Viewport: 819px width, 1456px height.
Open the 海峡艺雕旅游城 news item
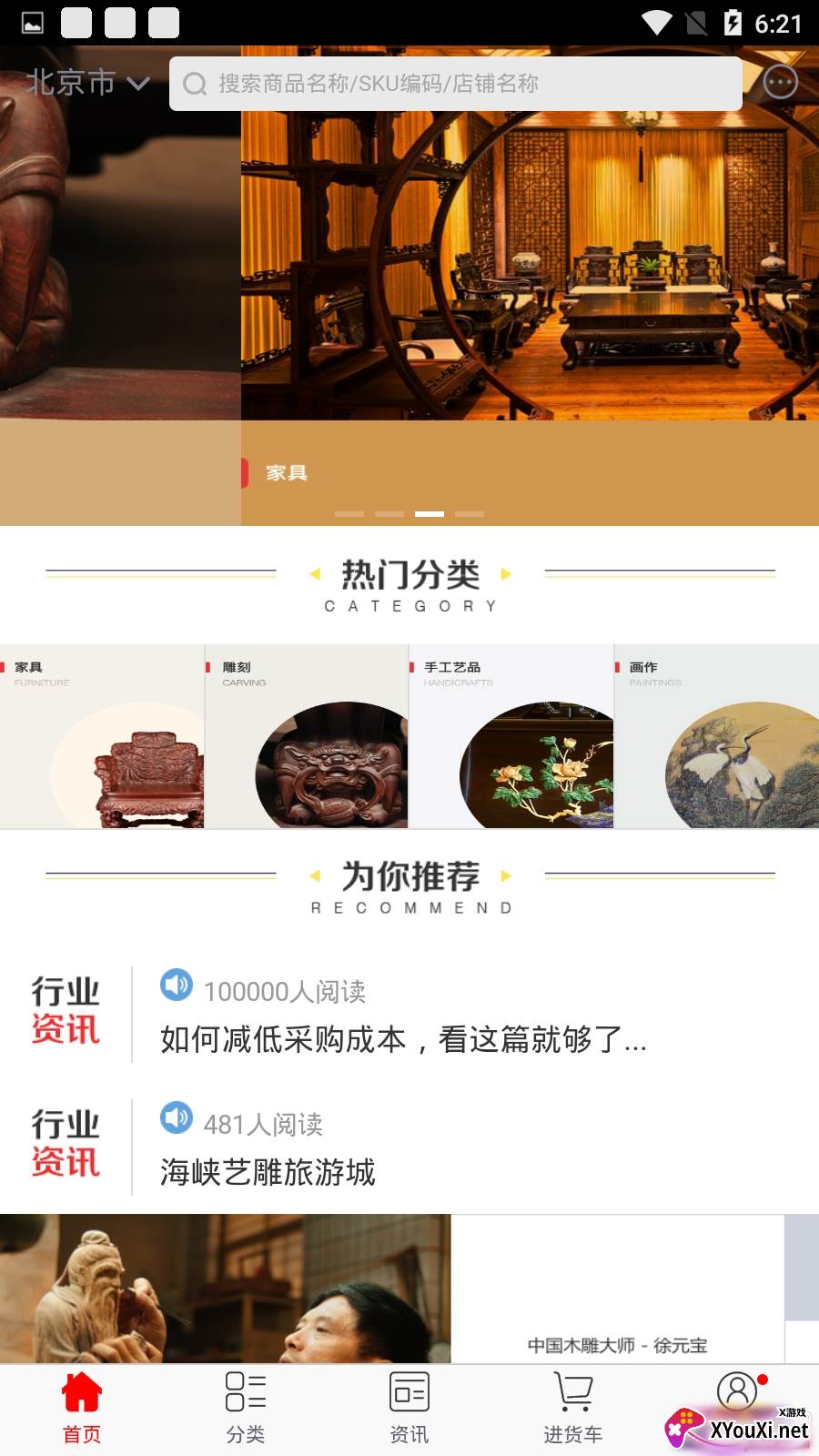click(x=268, y=1171)
